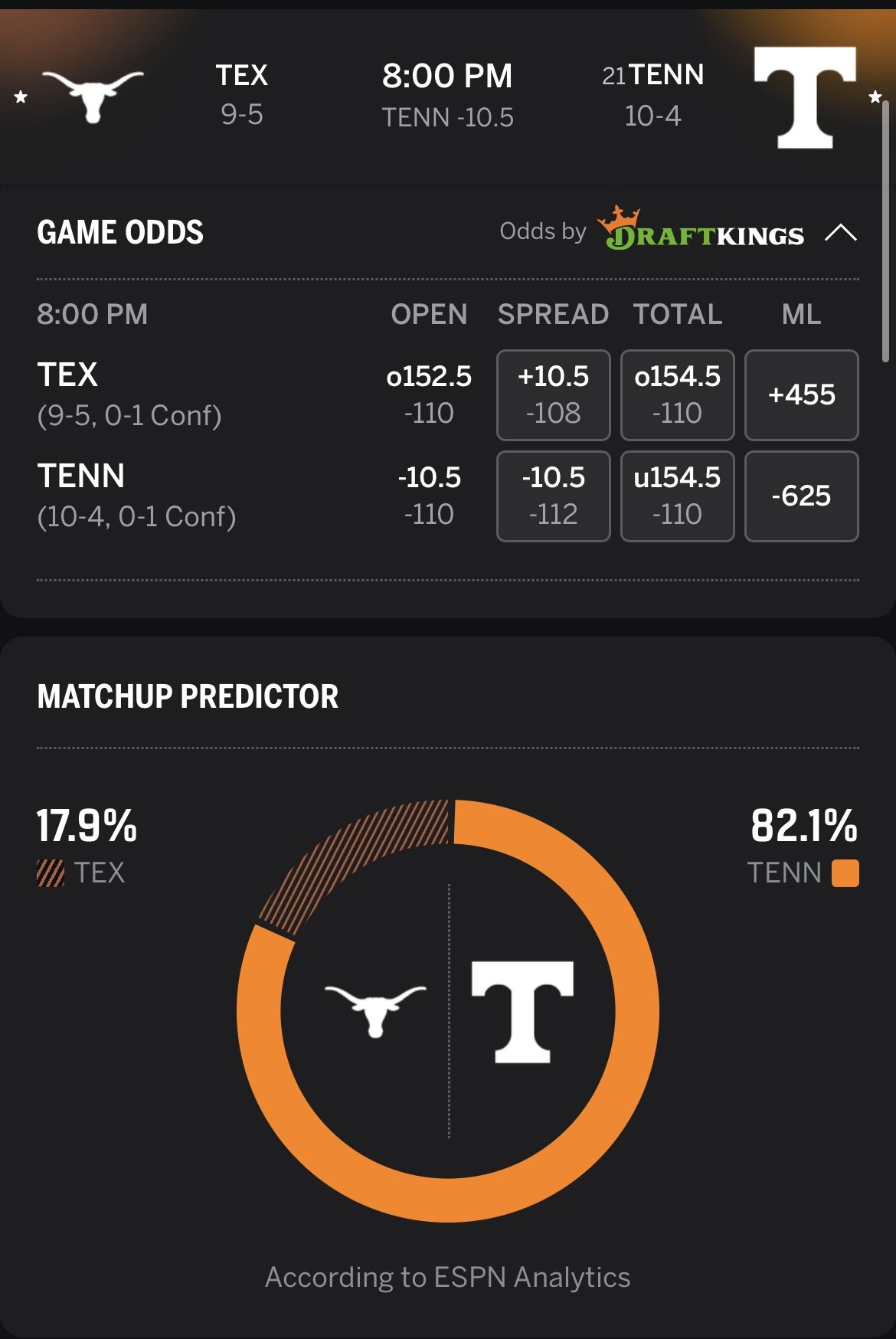Open the Tennessee team page
This screenshot has width=896, height=1339.
804,97
